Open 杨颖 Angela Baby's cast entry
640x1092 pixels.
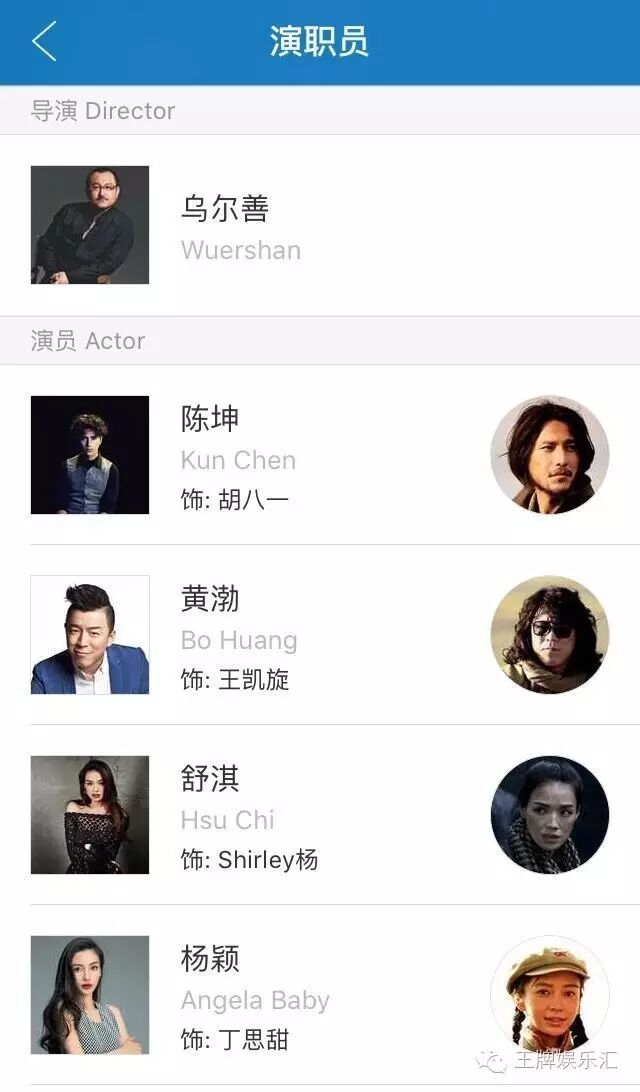pos(254,996)
